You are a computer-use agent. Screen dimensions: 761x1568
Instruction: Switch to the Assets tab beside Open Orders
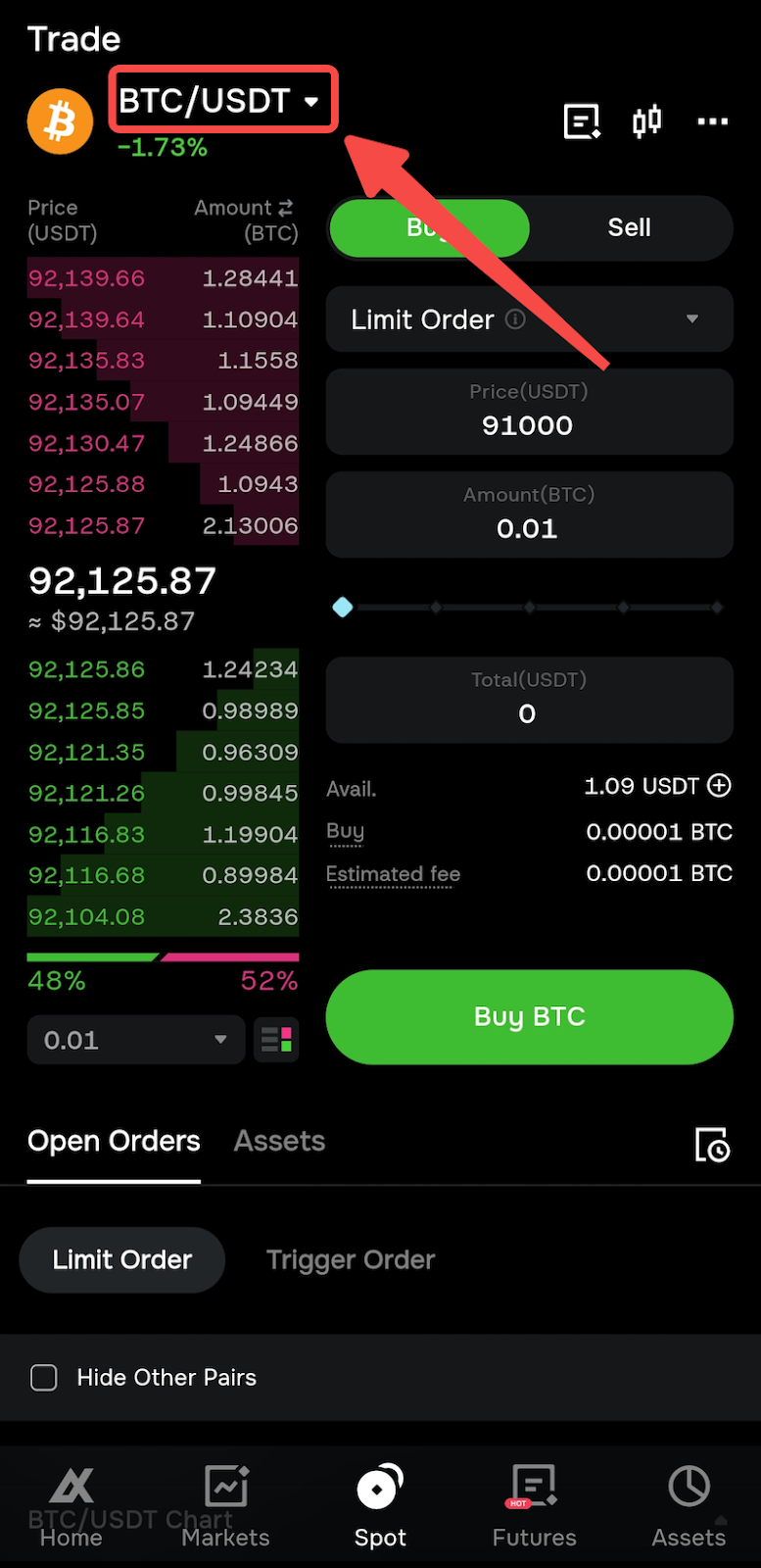[x=279, y=1141]
